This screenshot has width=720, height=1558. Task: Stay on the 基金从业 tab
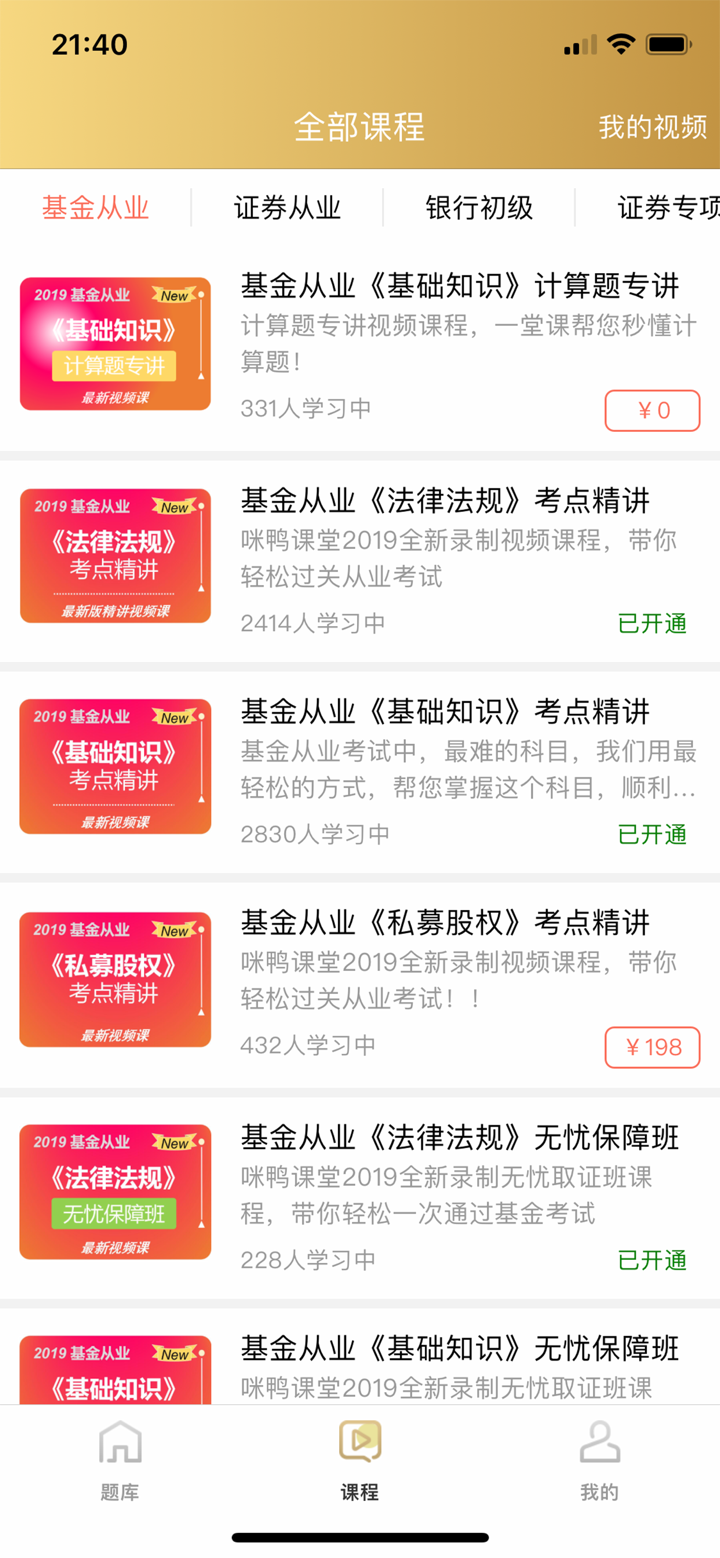click(x=93, y=208)
